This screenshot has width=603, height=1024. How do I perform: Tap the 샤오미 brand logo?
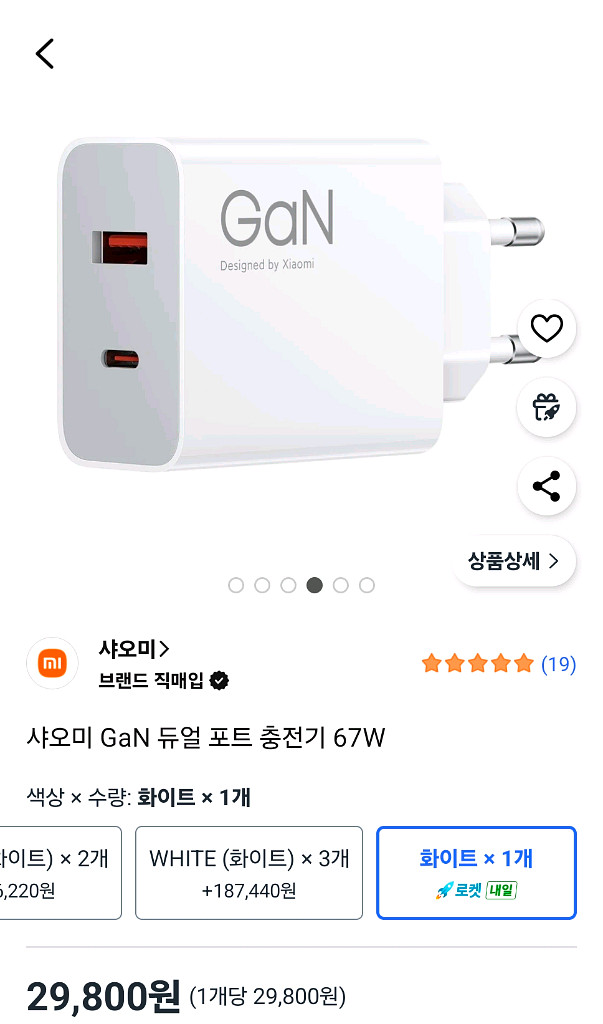52,663
